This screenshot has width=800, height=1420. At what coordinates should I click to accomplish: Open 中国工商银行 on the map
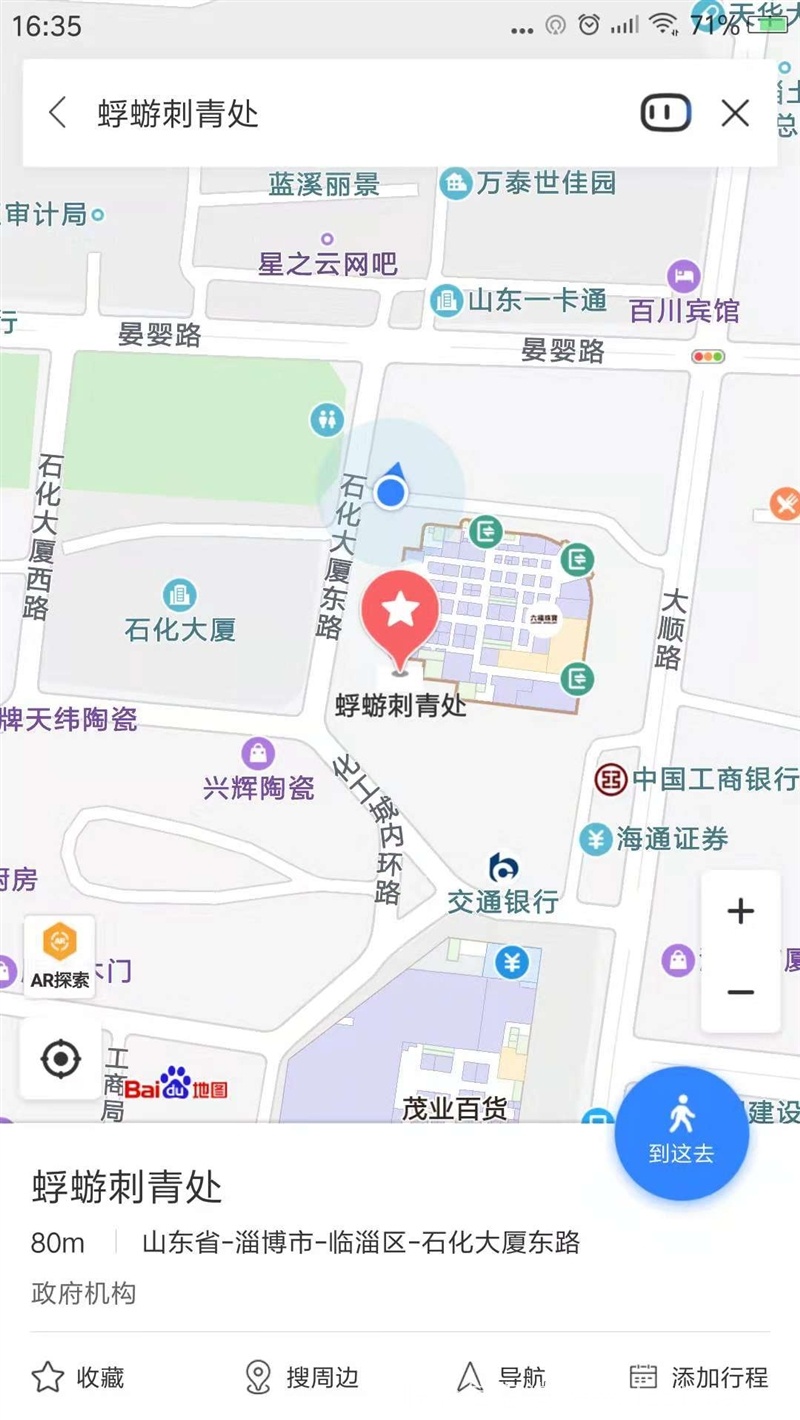pos(696,778)
